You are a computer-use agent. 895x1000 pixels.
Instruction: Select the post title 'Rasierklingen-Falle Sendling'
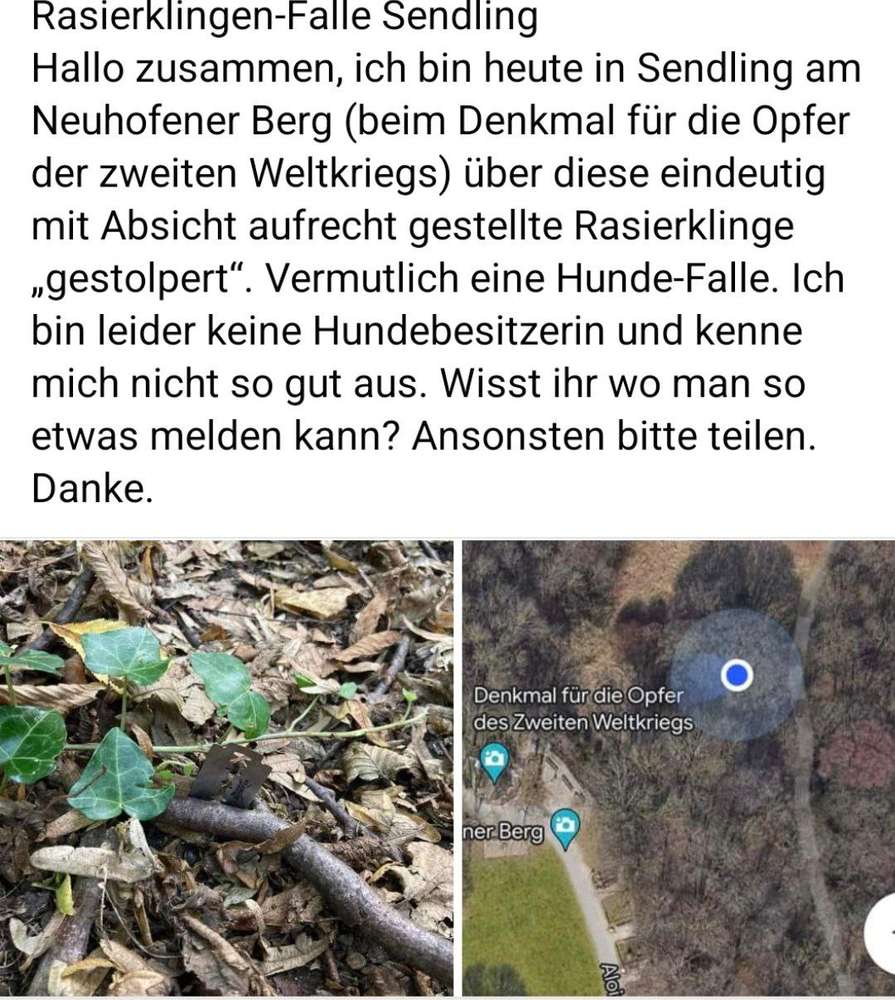(x=285, y=17)
